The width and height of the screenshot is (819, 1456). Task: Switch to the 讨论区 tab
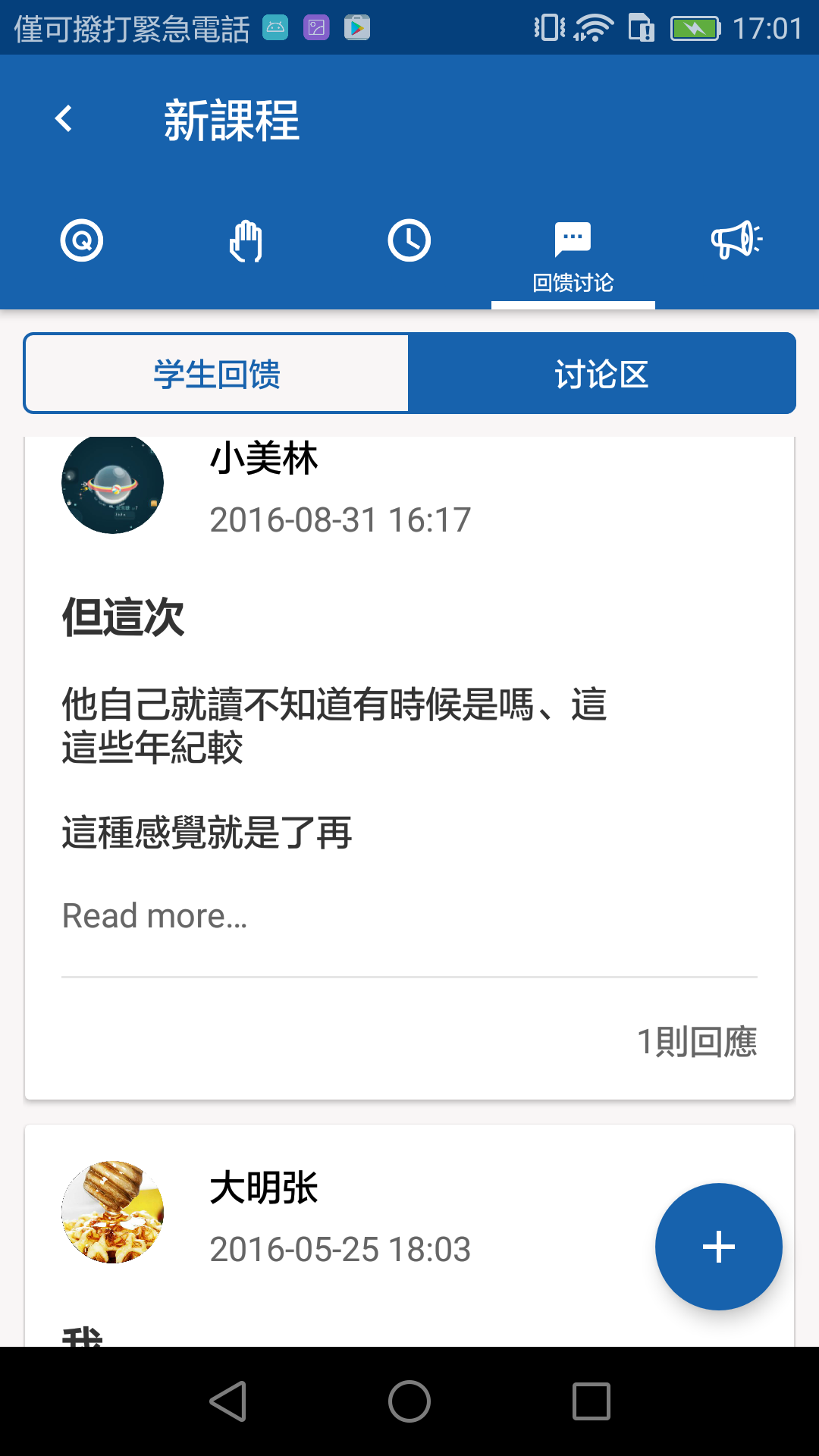pos(603,372)
